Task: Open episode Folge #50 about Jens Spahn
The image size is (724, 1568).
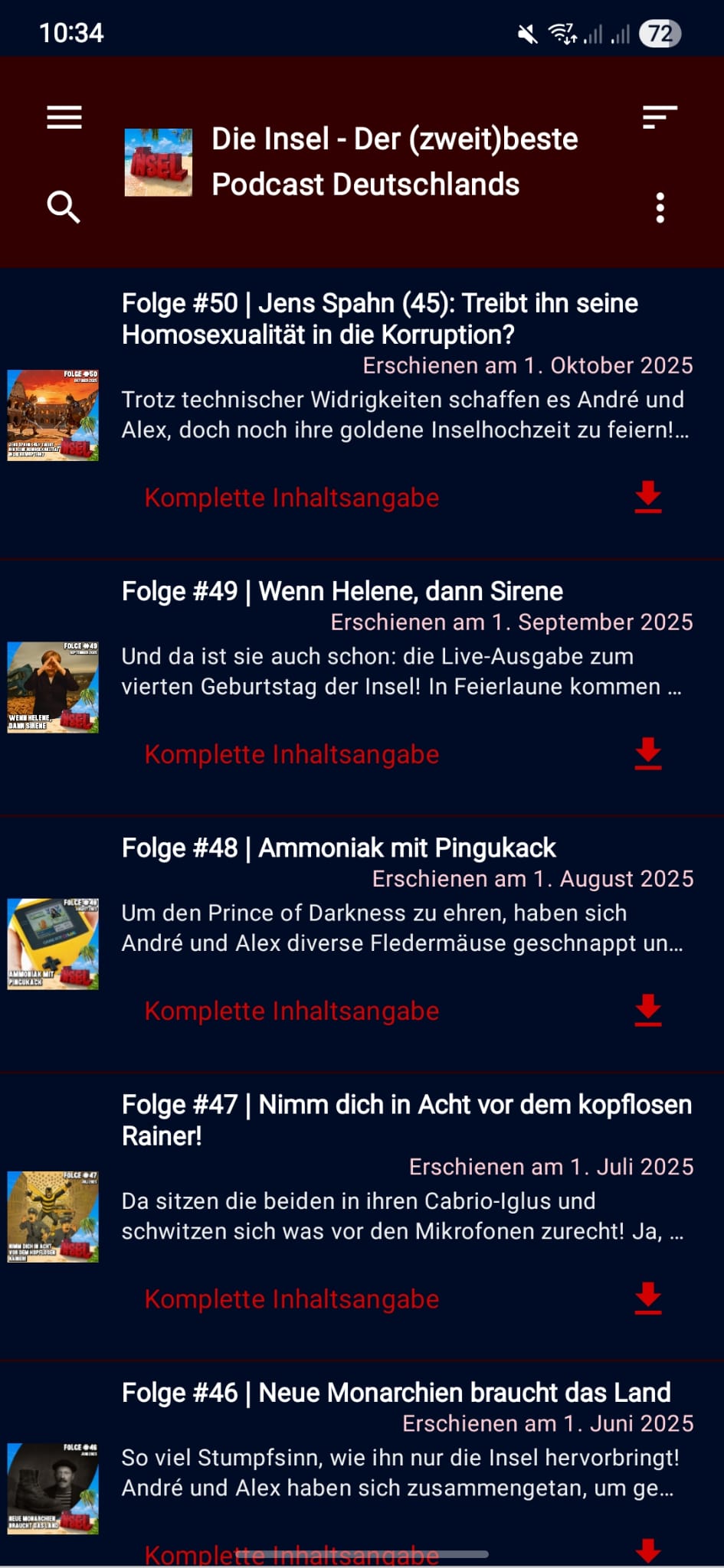Action: point(379,318)
